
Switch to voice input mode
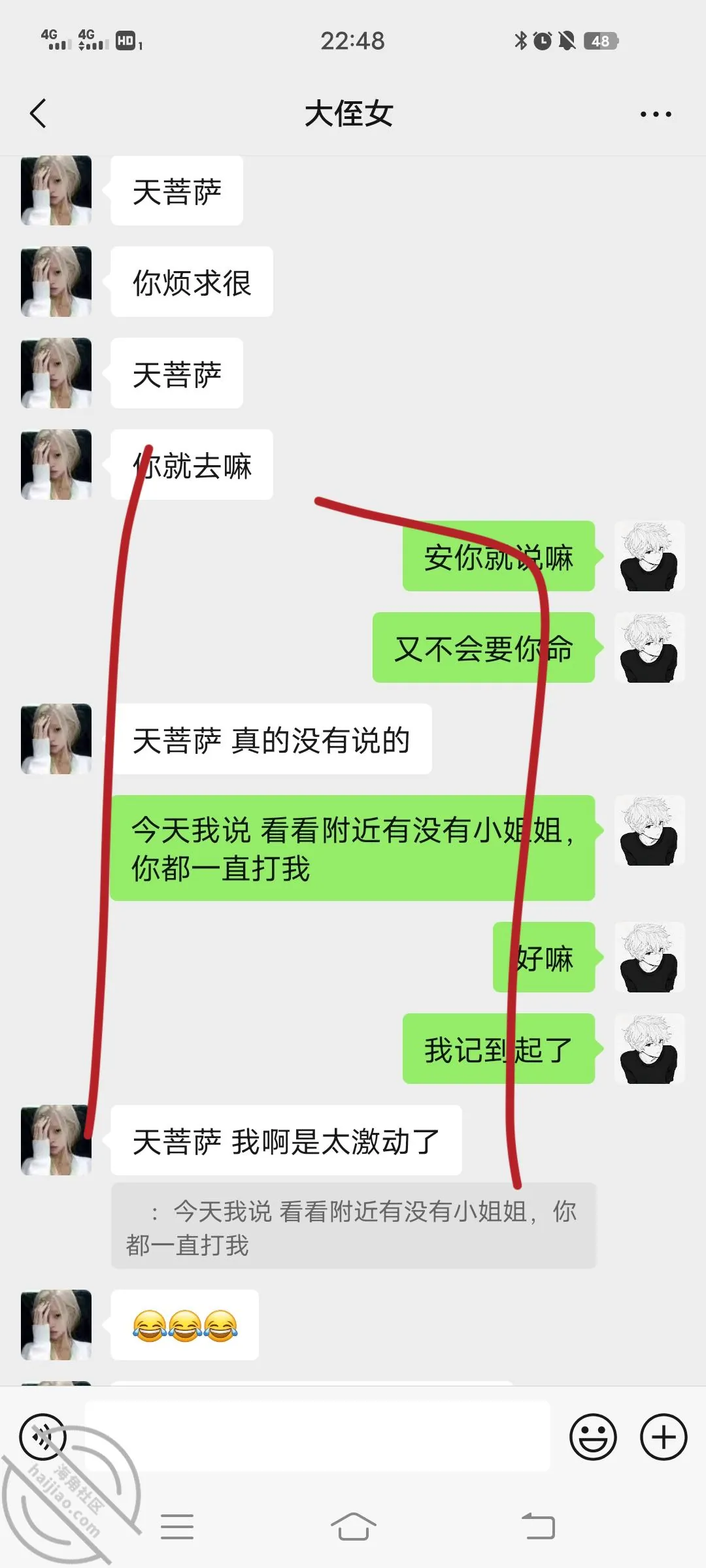click(43, 1437)
